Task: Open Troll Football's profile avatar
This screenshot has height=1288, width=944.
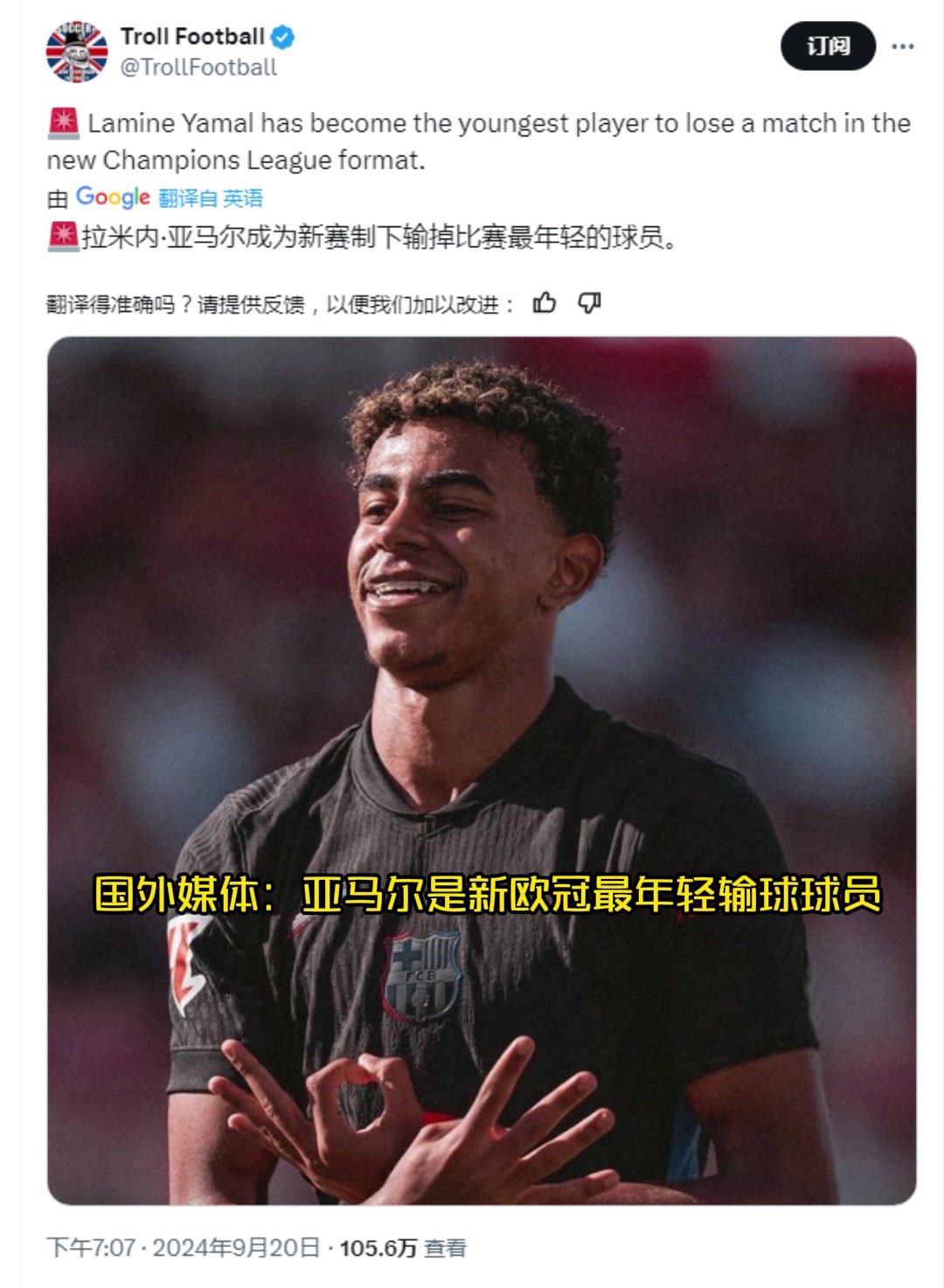Action: coord(77,52)
